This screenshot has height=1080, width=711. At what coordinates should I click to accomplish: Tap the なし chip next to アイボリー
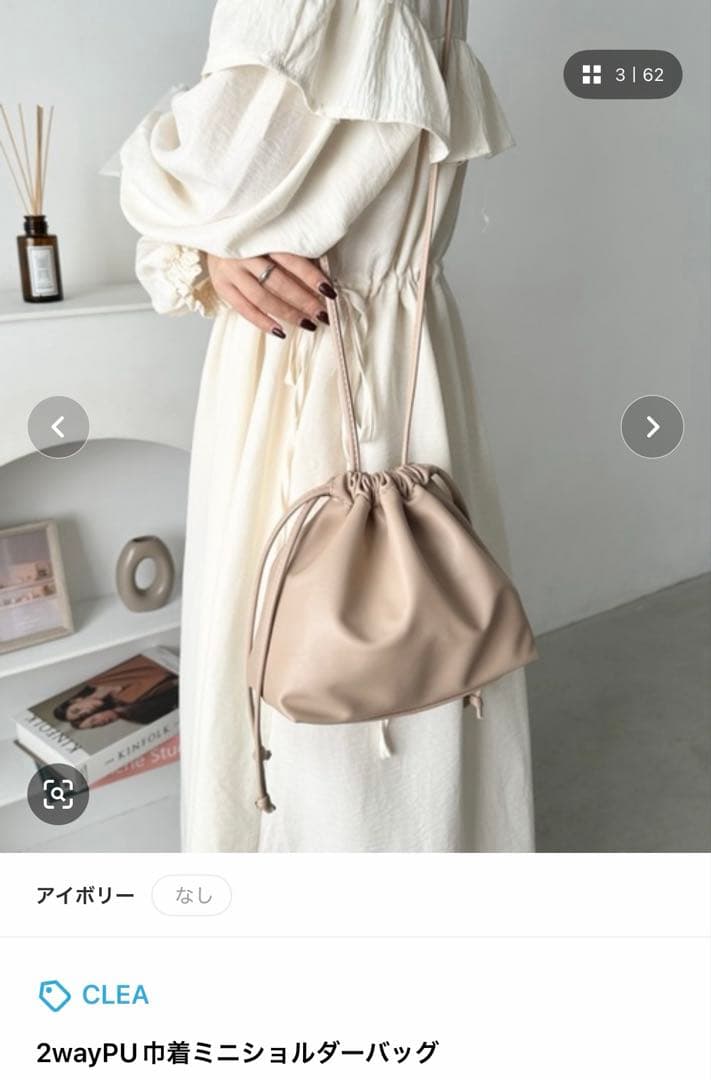coord(192,895)
